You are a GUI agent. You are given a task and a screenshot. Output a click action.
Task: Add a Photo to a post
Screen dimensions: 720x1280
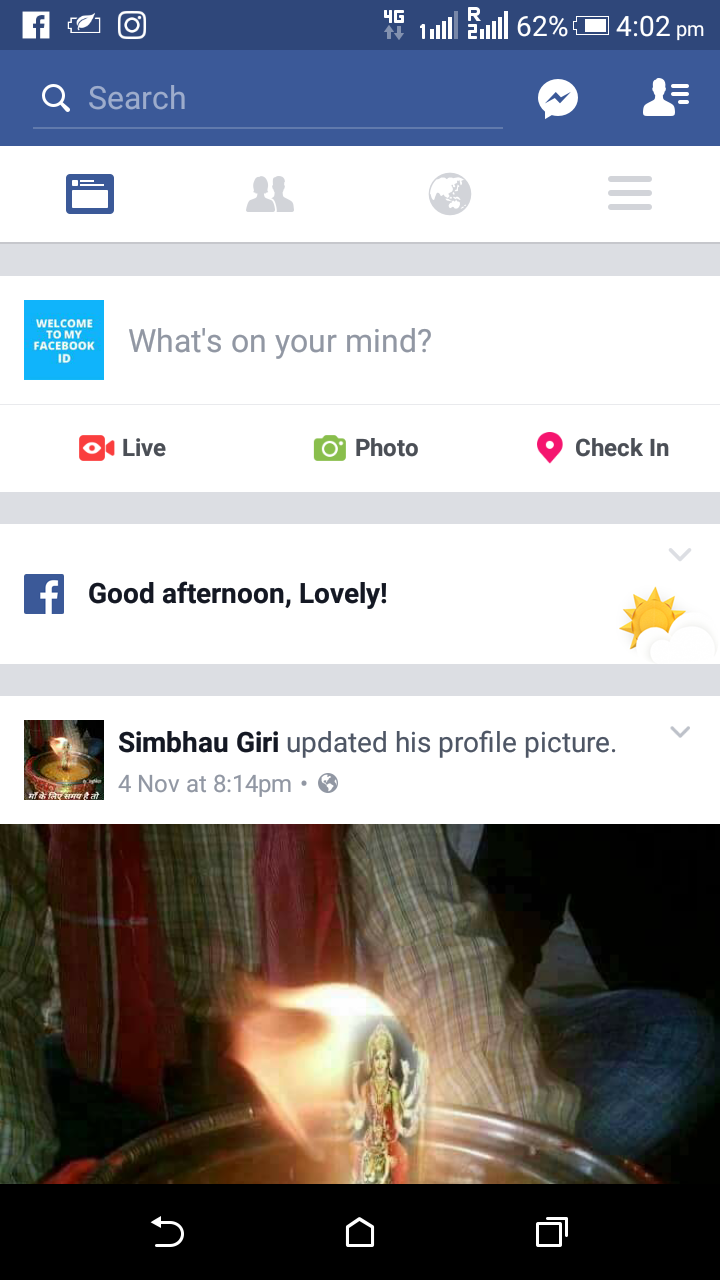[366, 448]
